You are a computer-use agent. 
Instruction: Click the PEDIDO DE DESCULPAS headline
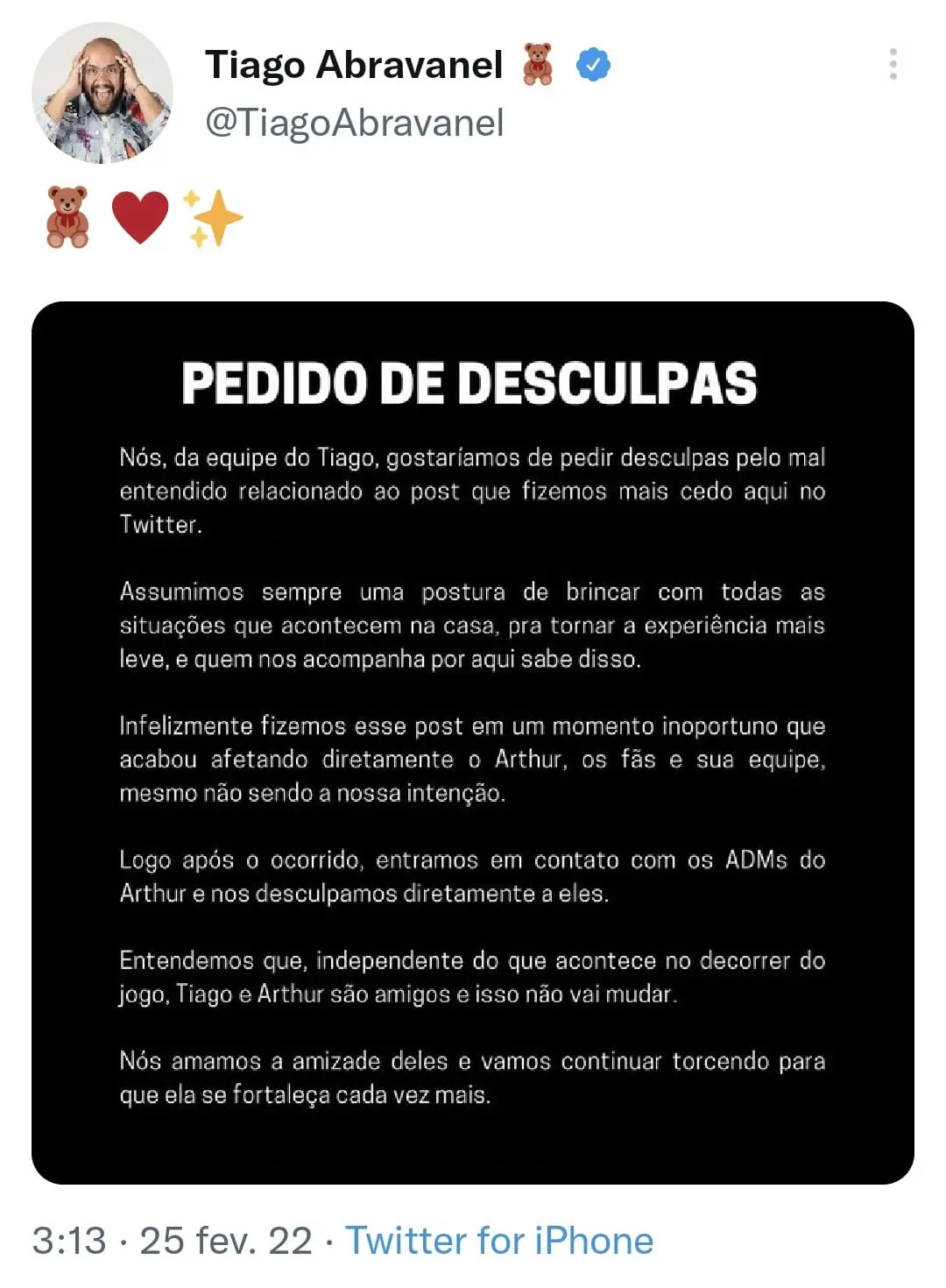(473, 383)
